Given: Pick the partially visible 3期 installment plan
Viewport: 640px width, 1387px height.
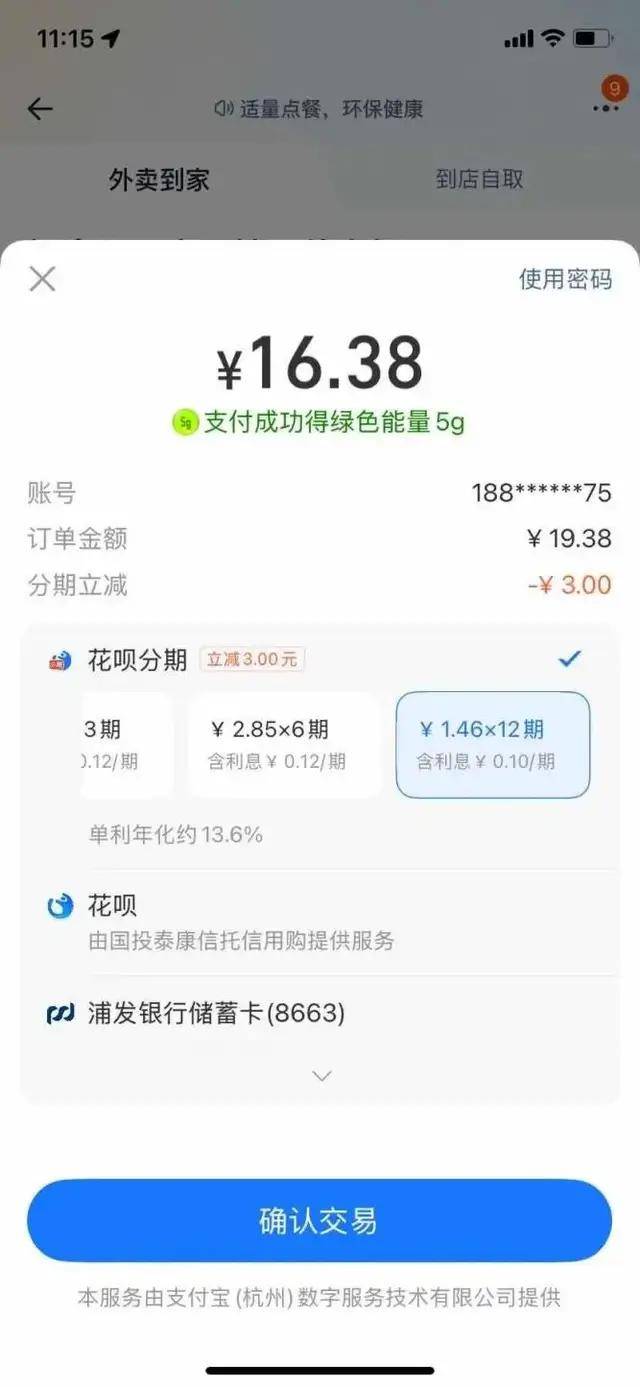Looking at the screenshot, I should pos(127,745).
